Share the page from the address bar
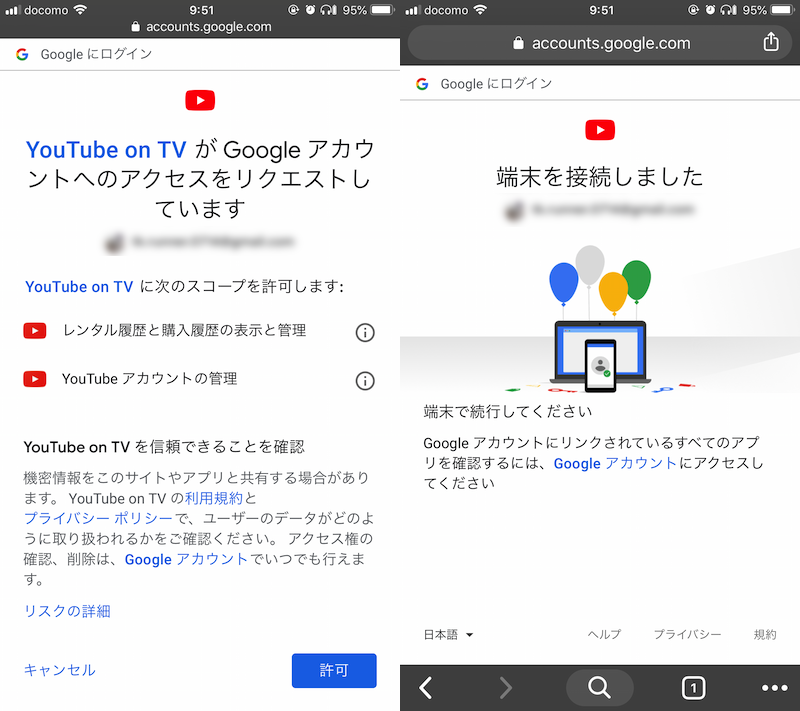 pyautogui.click(x=770, y=43)
